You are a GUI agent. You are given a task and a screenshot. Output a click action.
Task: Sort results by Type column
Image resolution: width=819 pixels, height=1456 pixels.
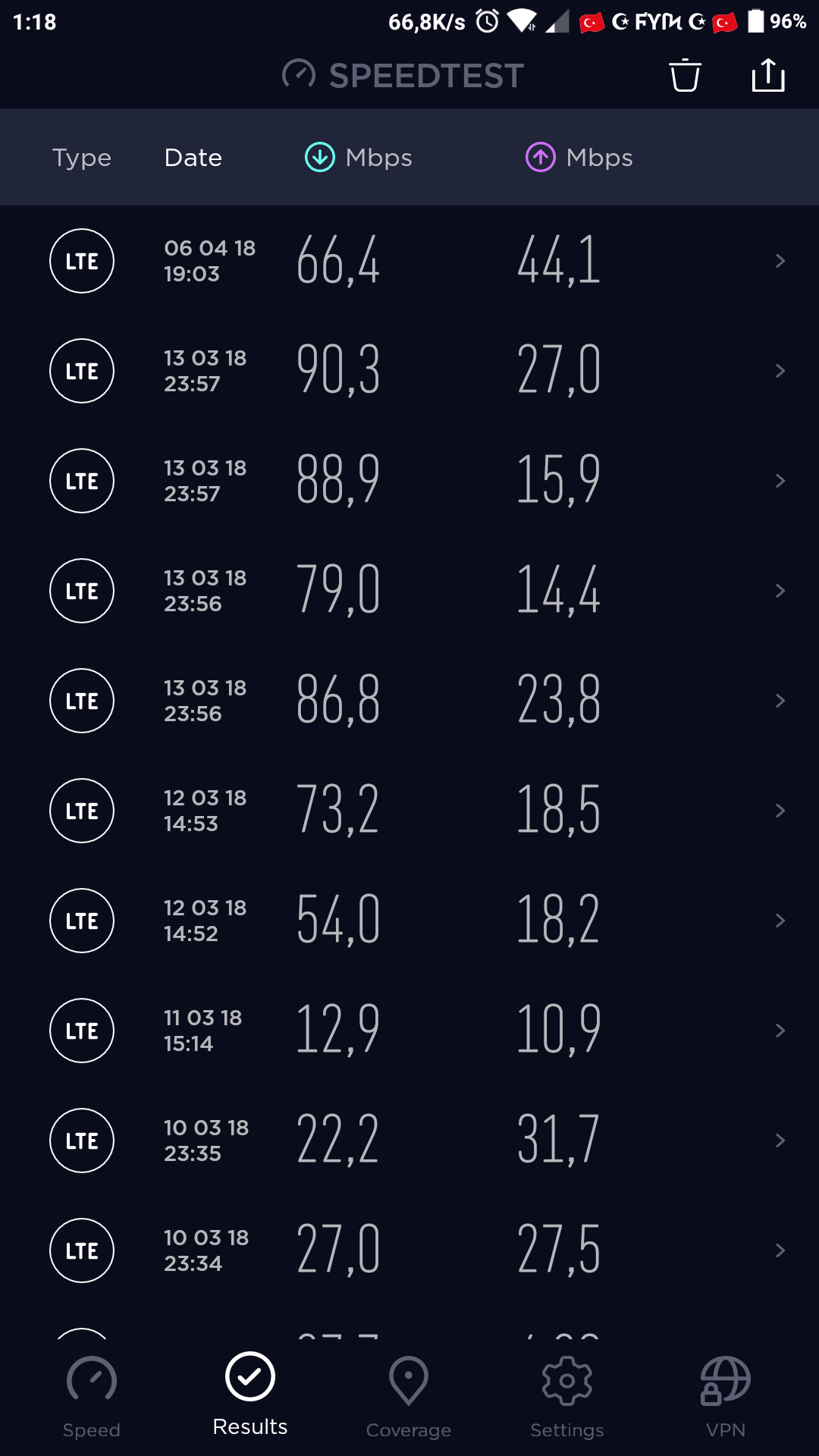pyautogui.click(x=82, y=158)
